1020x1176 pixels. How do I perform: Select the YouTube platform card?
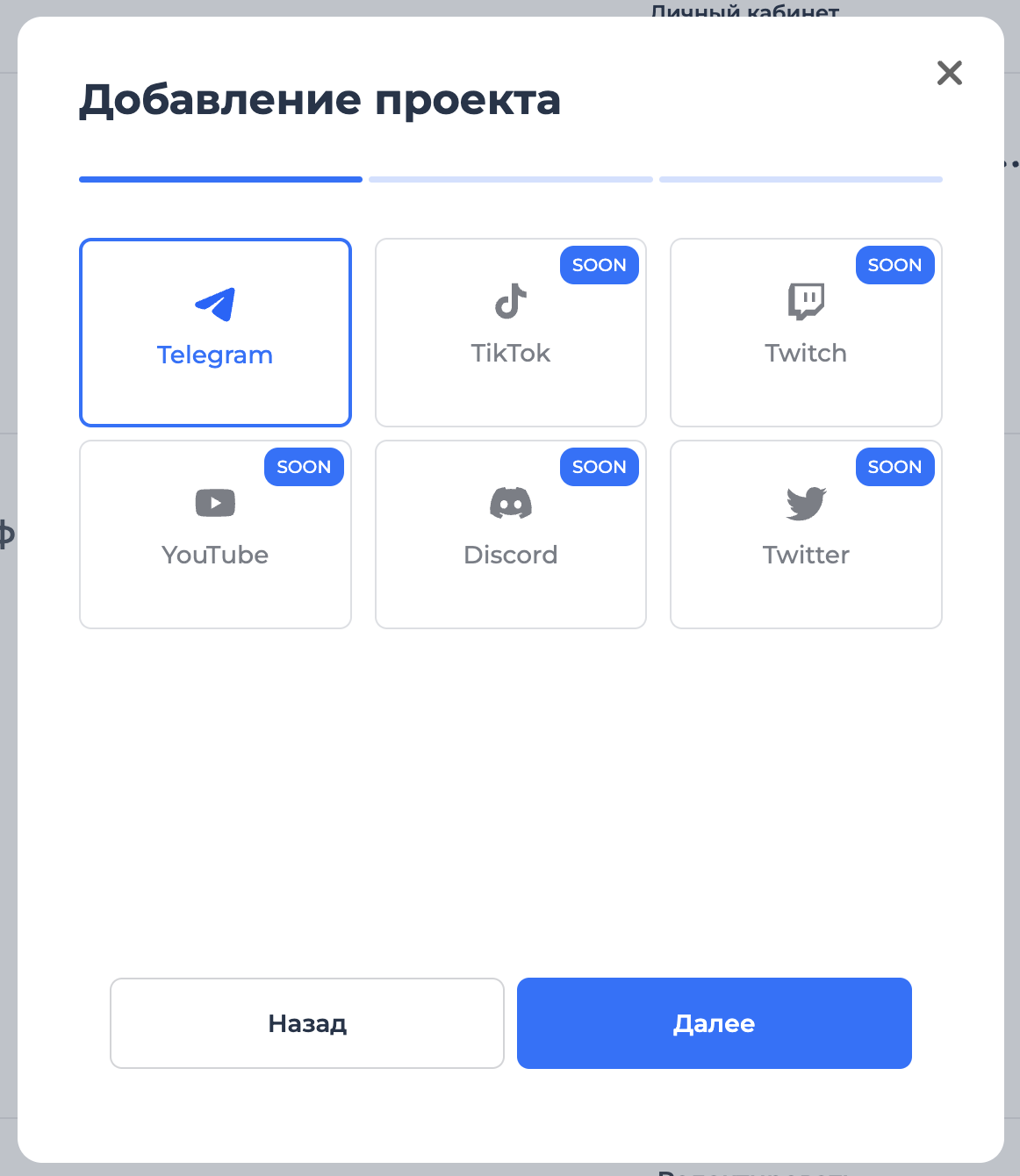pyautogui.click(x=215, y=534)
